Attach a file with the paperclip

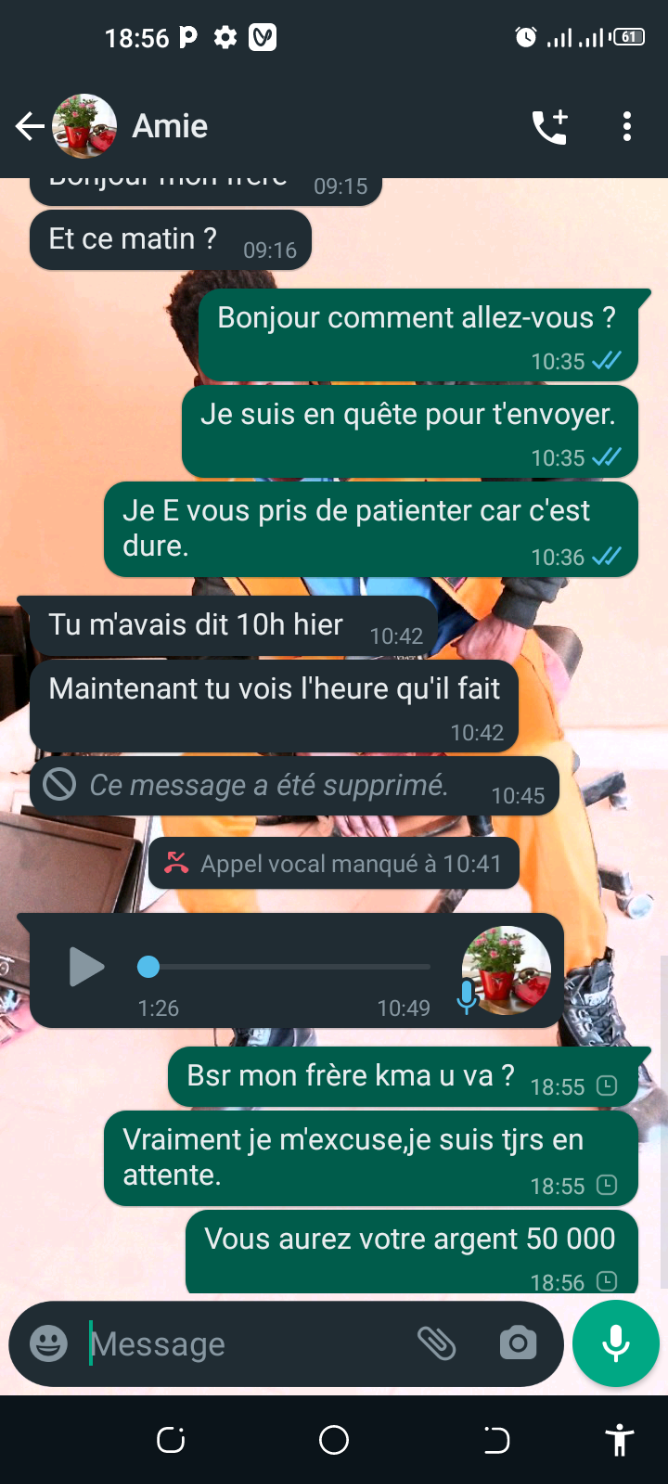436,1344
